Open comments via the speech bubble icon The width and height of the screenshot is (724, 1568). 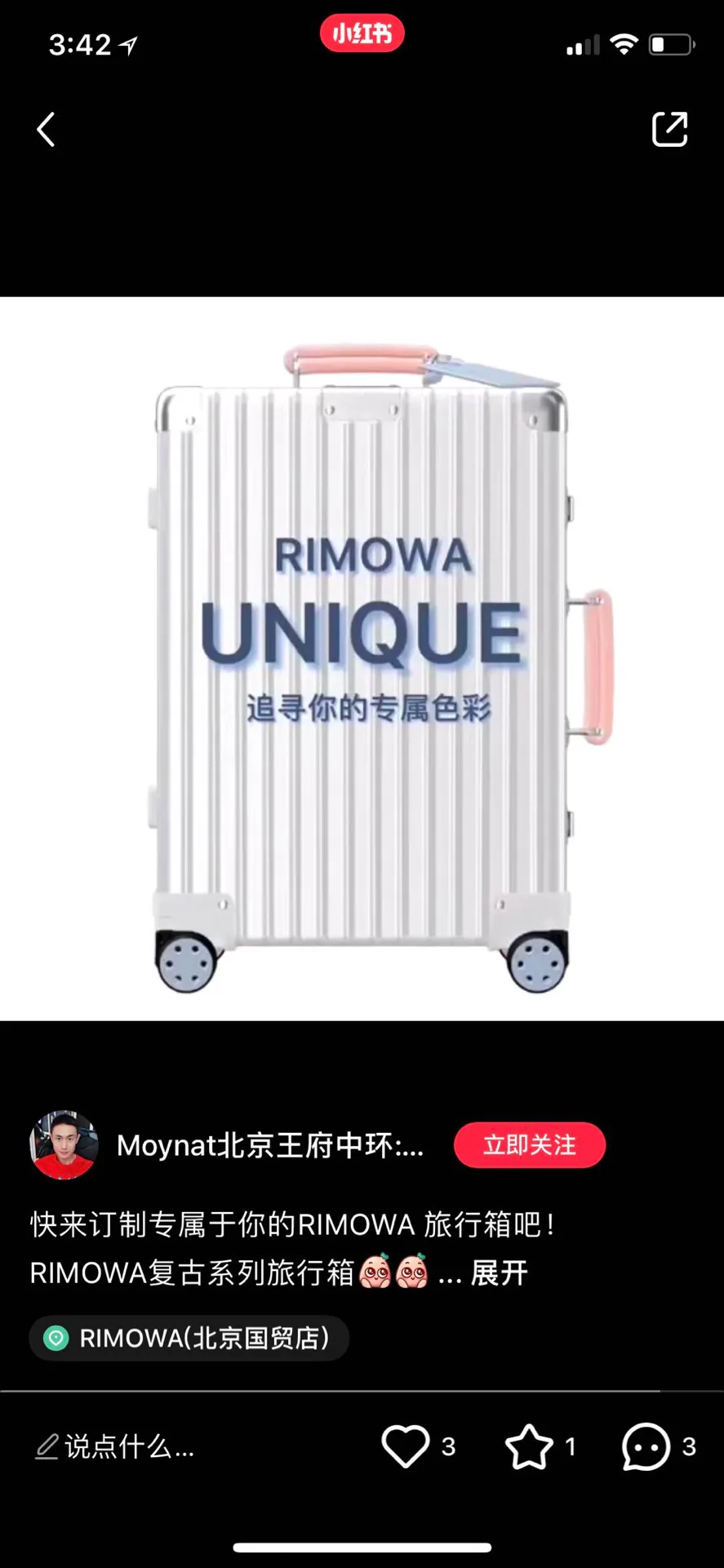coord(646,1446)
